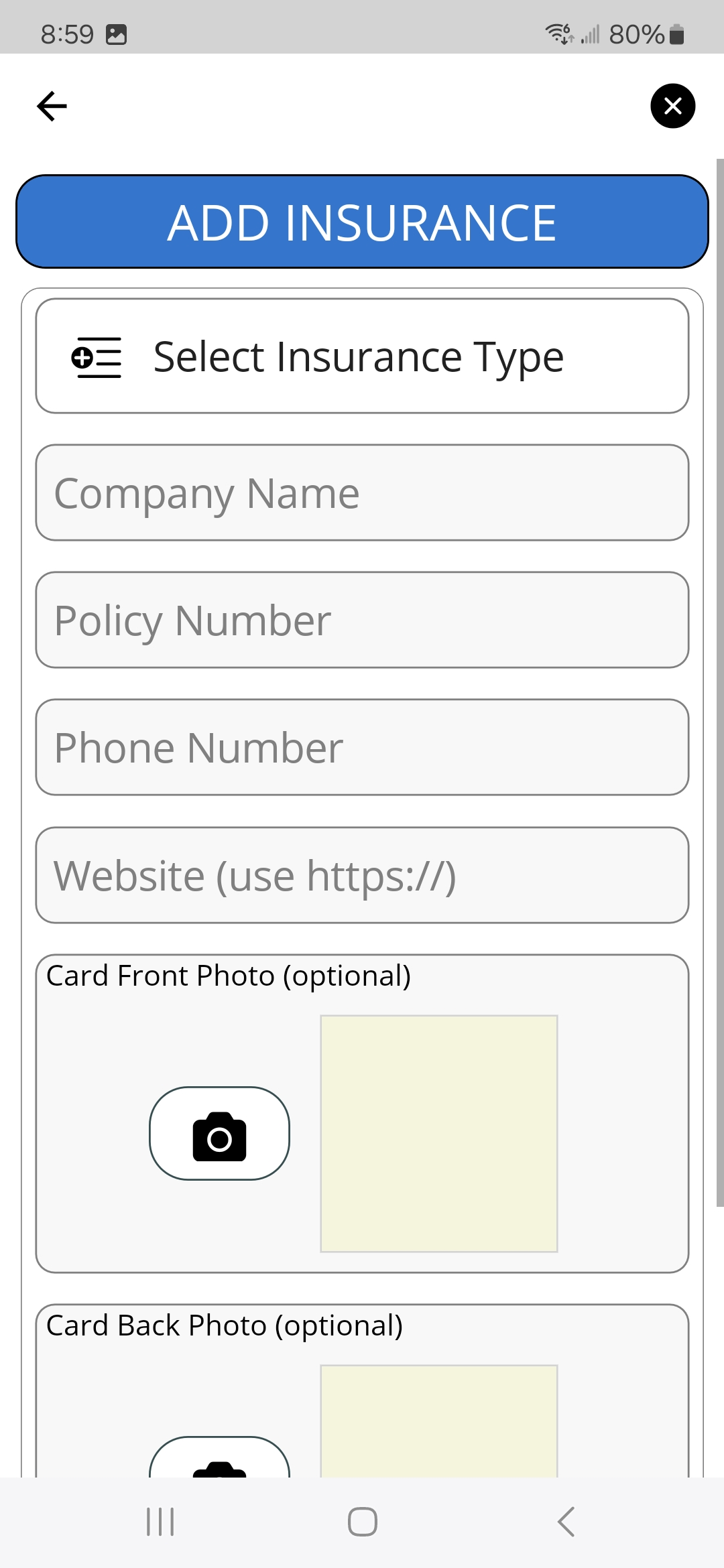
Task: Open recent apps from navigation bar
Action: (x=160, y=1522)
